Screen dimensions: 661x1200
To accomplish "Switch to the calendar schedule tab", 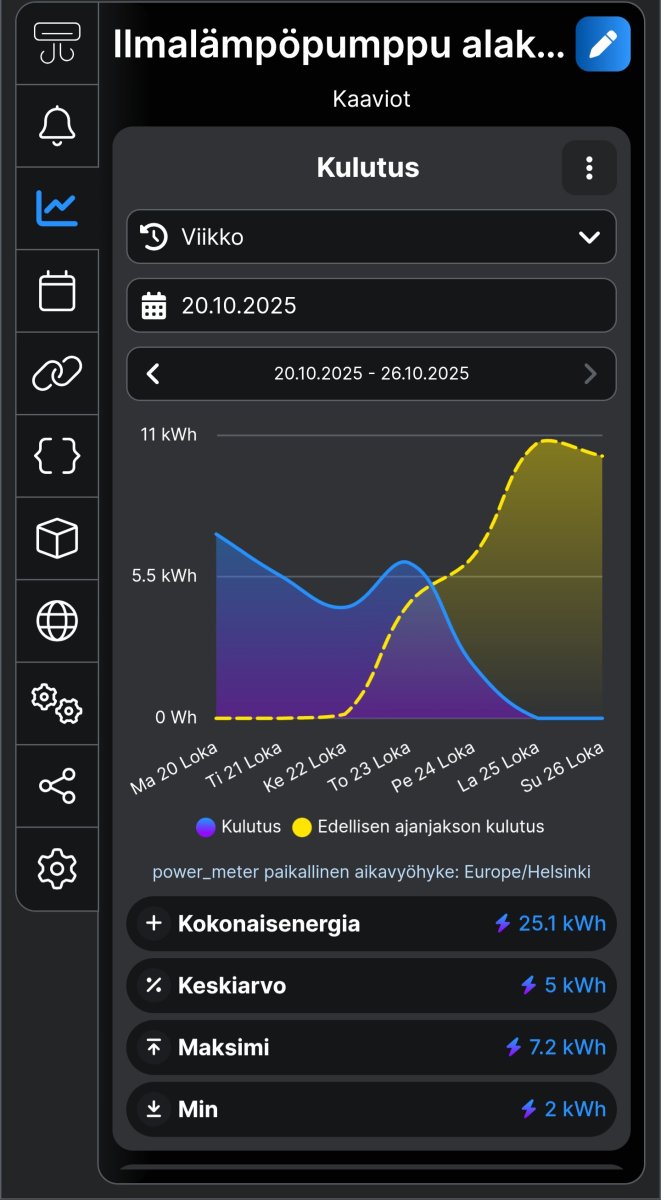I will coord(57,291).
